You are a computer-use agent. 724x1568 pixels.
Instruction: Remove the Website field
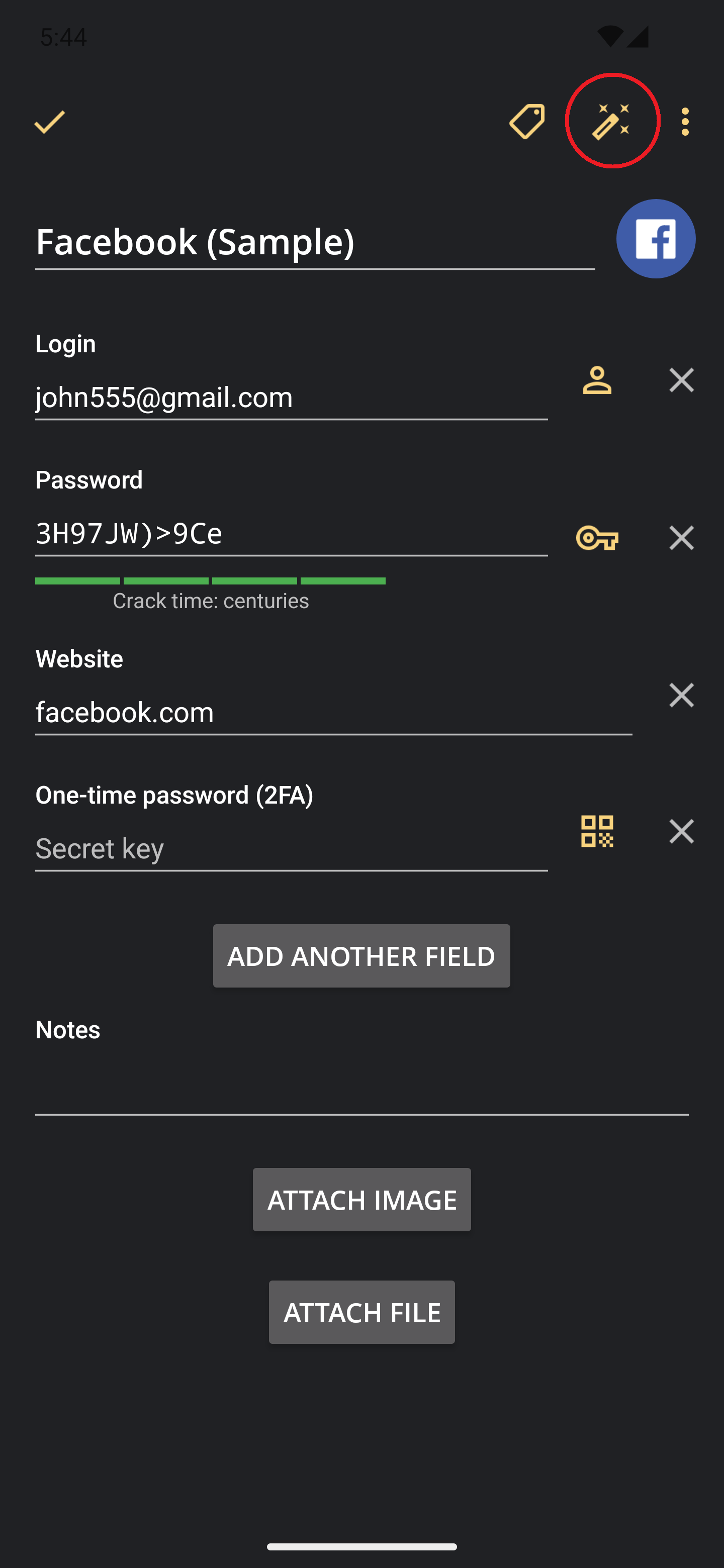click(x=681, y=695)
